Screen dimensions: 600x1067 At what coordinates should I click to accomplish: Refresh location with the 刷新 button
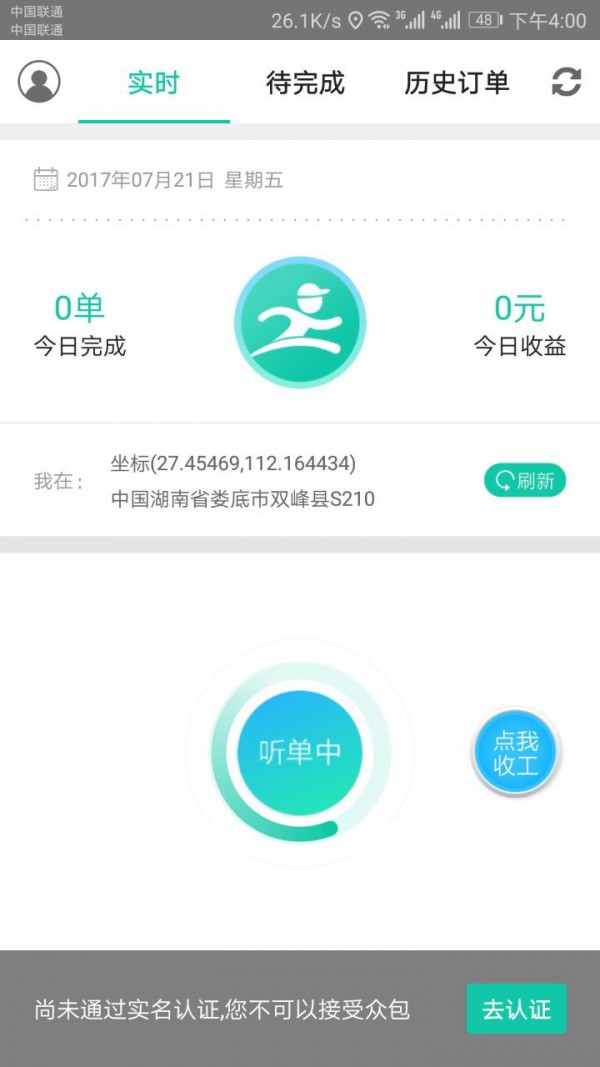(525, 481)
